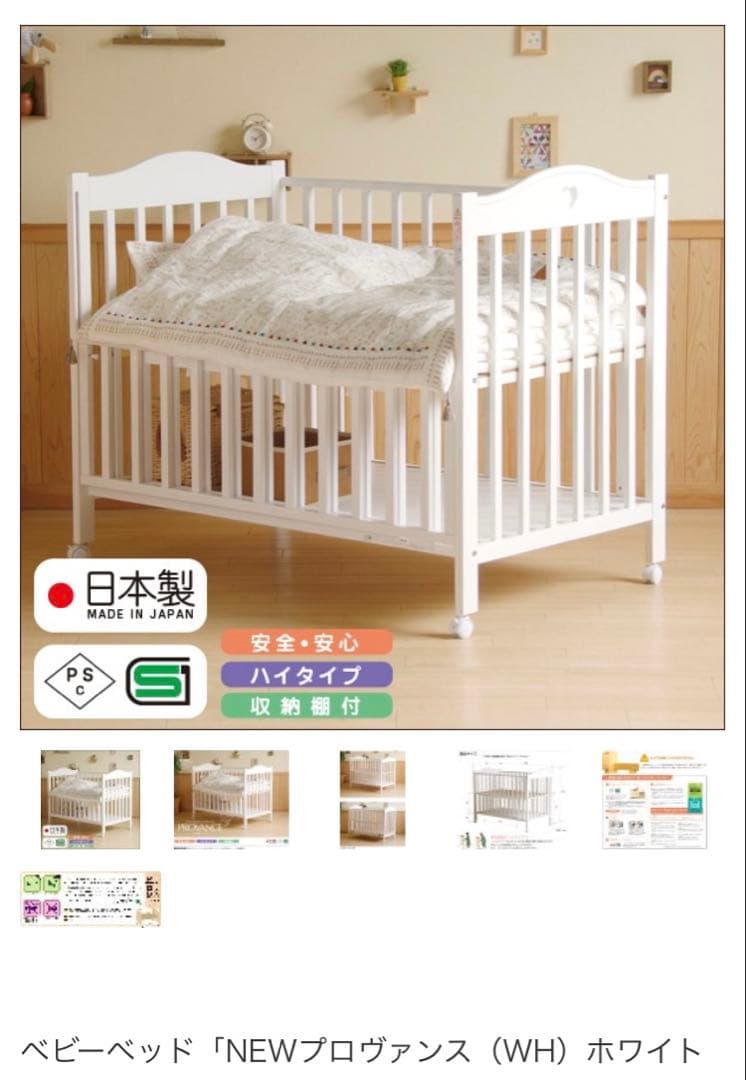Click the PSC safety diamond mark

pos(82,681)
